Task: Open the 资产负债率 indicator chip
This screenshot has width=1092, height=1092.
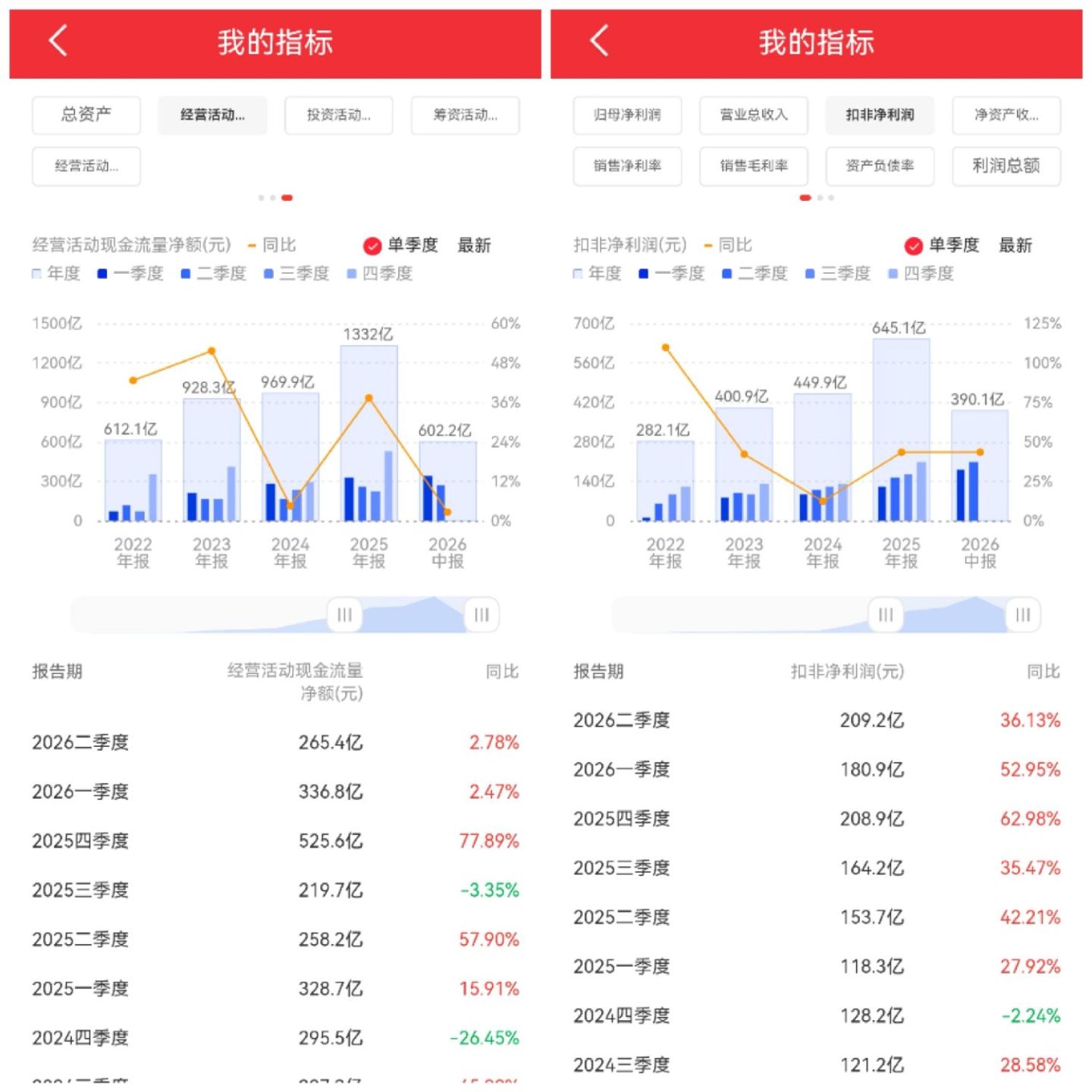Action: point(880,166)
